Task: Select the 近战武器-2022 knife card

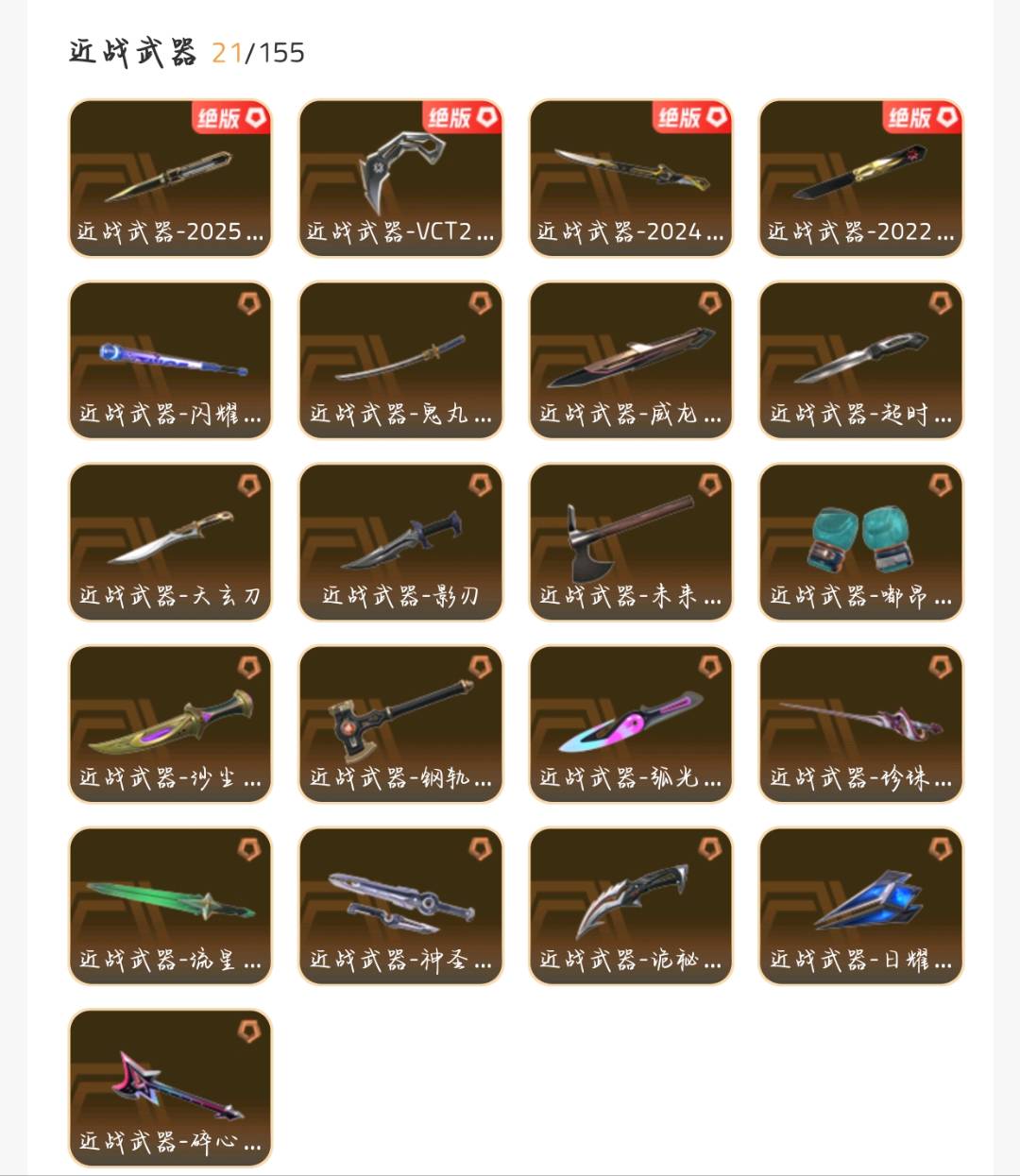Action: point(860,179)
